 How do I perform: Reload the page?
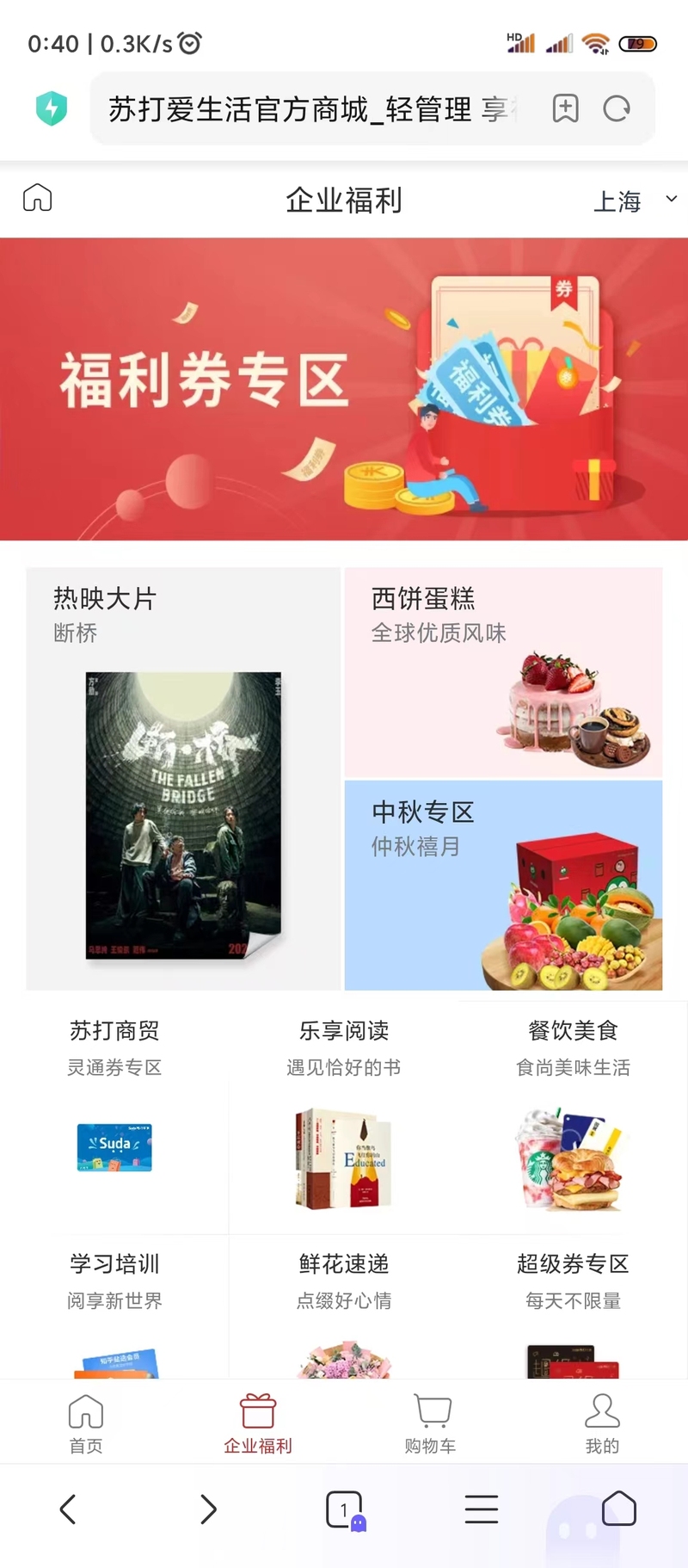click(x=617, y=108)
